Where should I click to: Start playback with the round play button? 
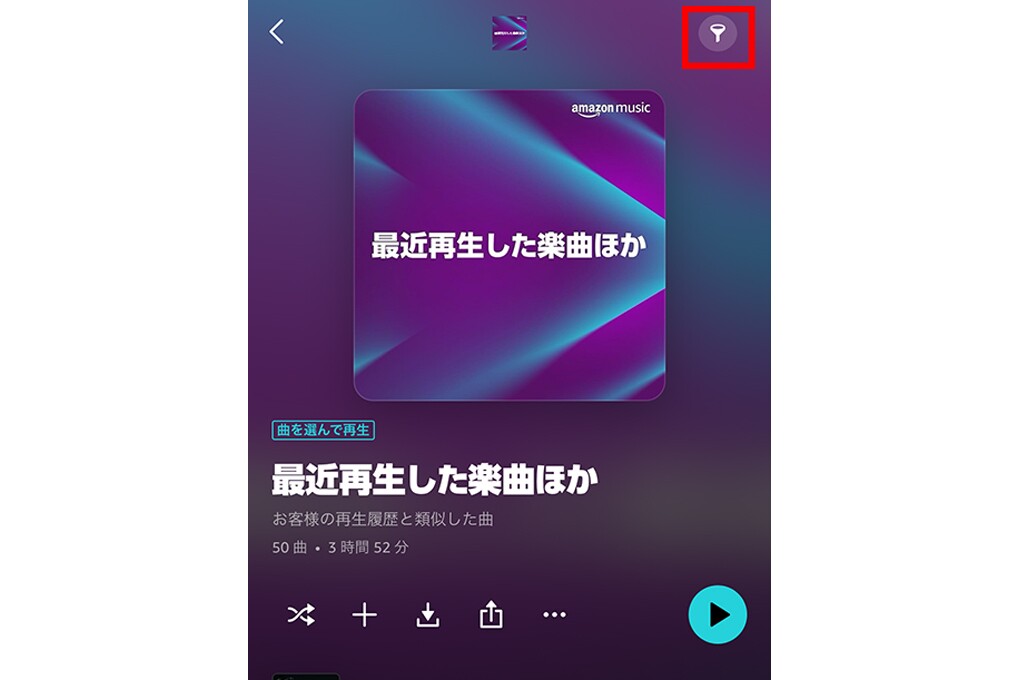717,614
